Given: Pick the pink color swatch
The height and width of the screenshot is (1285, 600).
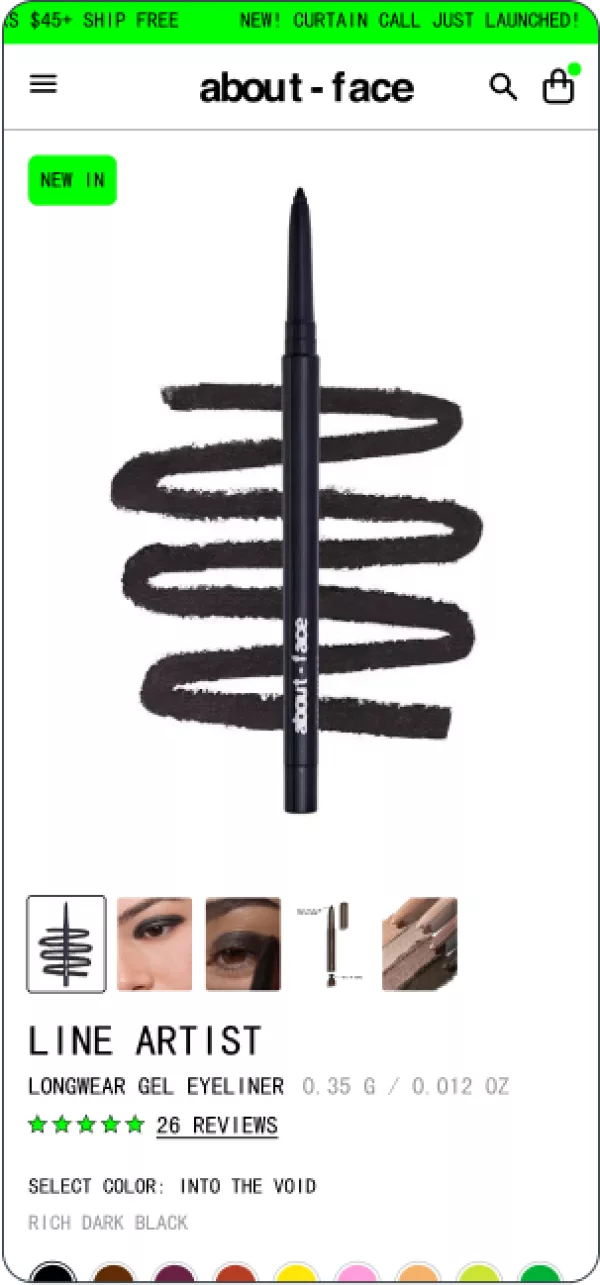Looking at the screenshot, I should (x=357, y=1276).
